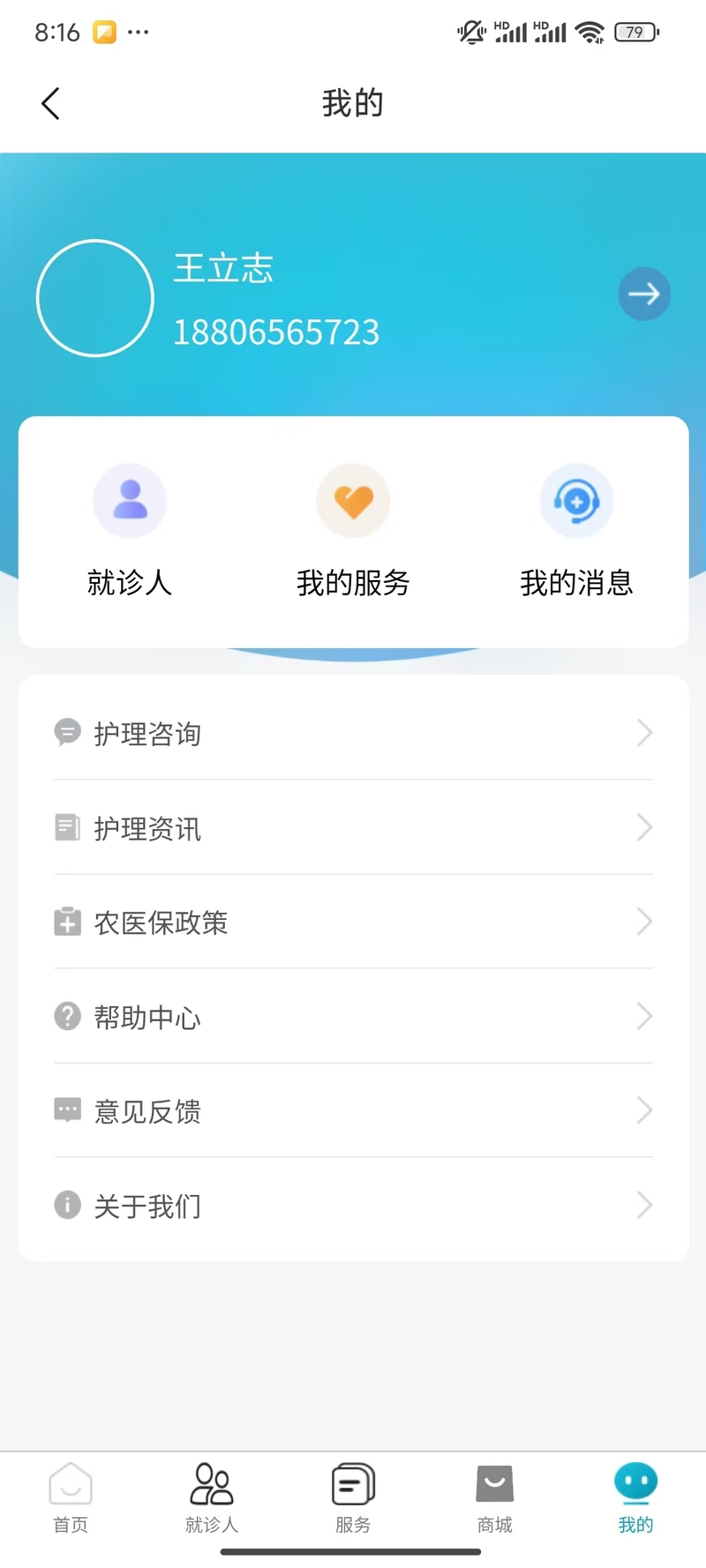Tap the profile avatar circle
The width and height of the screenshot is (706, 1568).
coord(95,298)
